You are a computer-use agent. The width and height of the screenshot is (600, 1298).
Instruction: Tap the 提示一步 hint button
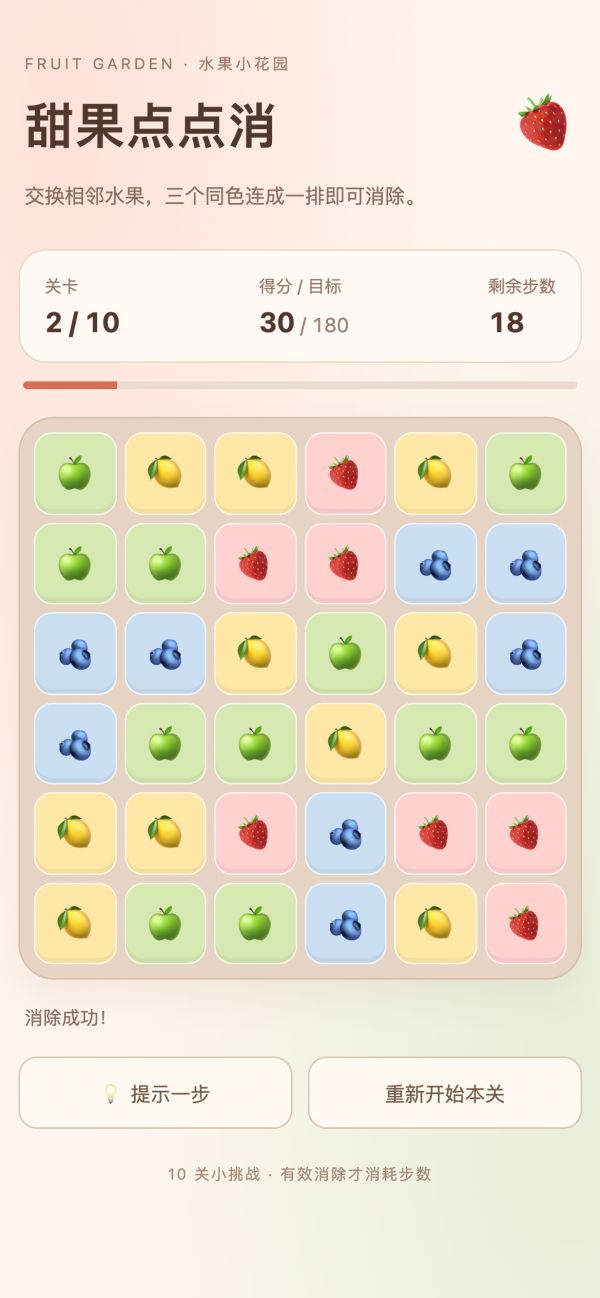click(155, 1093)
